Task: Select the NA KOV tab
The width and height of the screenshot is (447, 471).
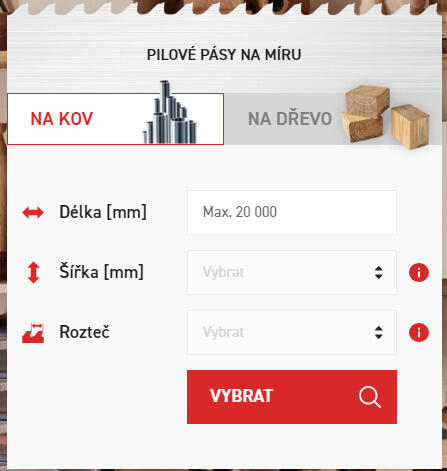Action: tap(115, 119)
